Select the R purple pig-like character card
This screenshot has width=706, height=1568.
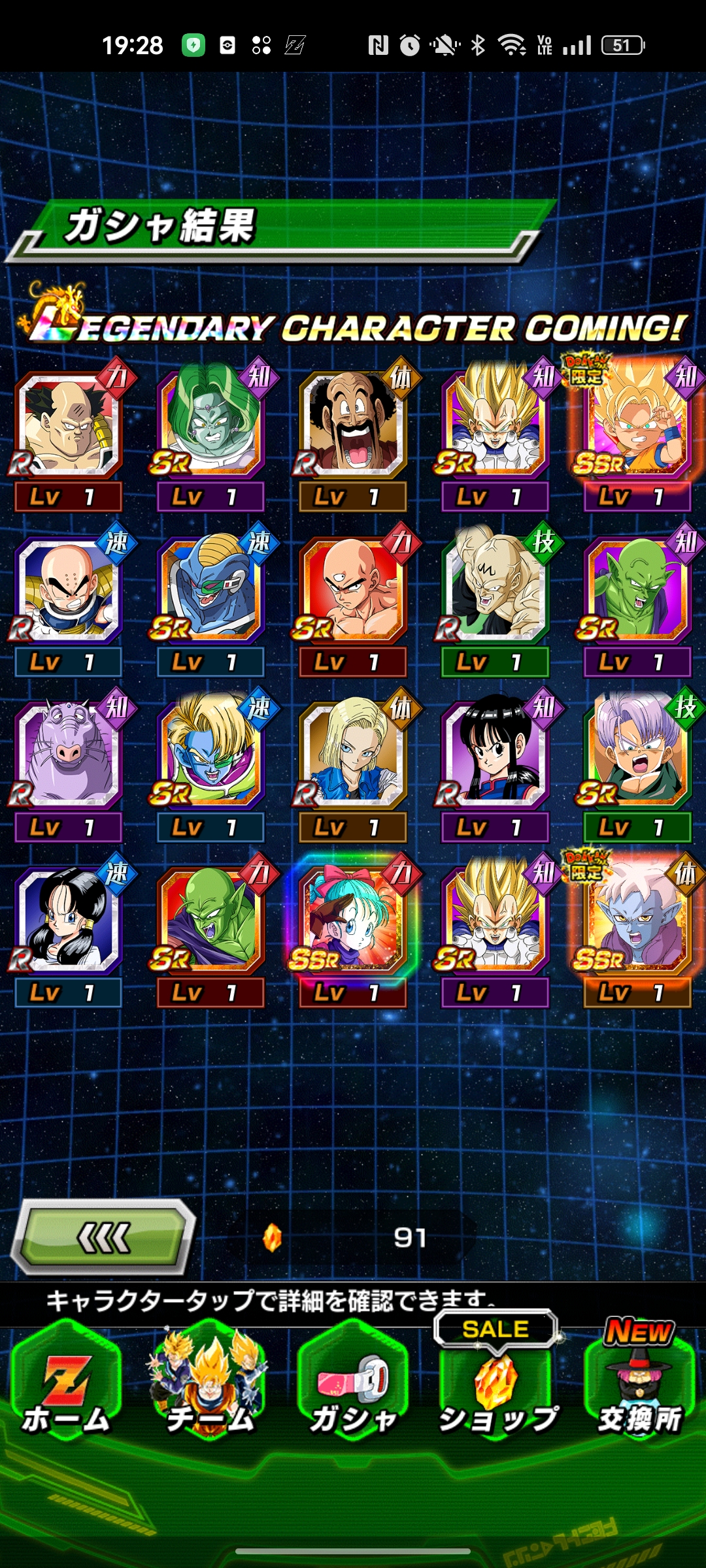(x=68, y=755)
